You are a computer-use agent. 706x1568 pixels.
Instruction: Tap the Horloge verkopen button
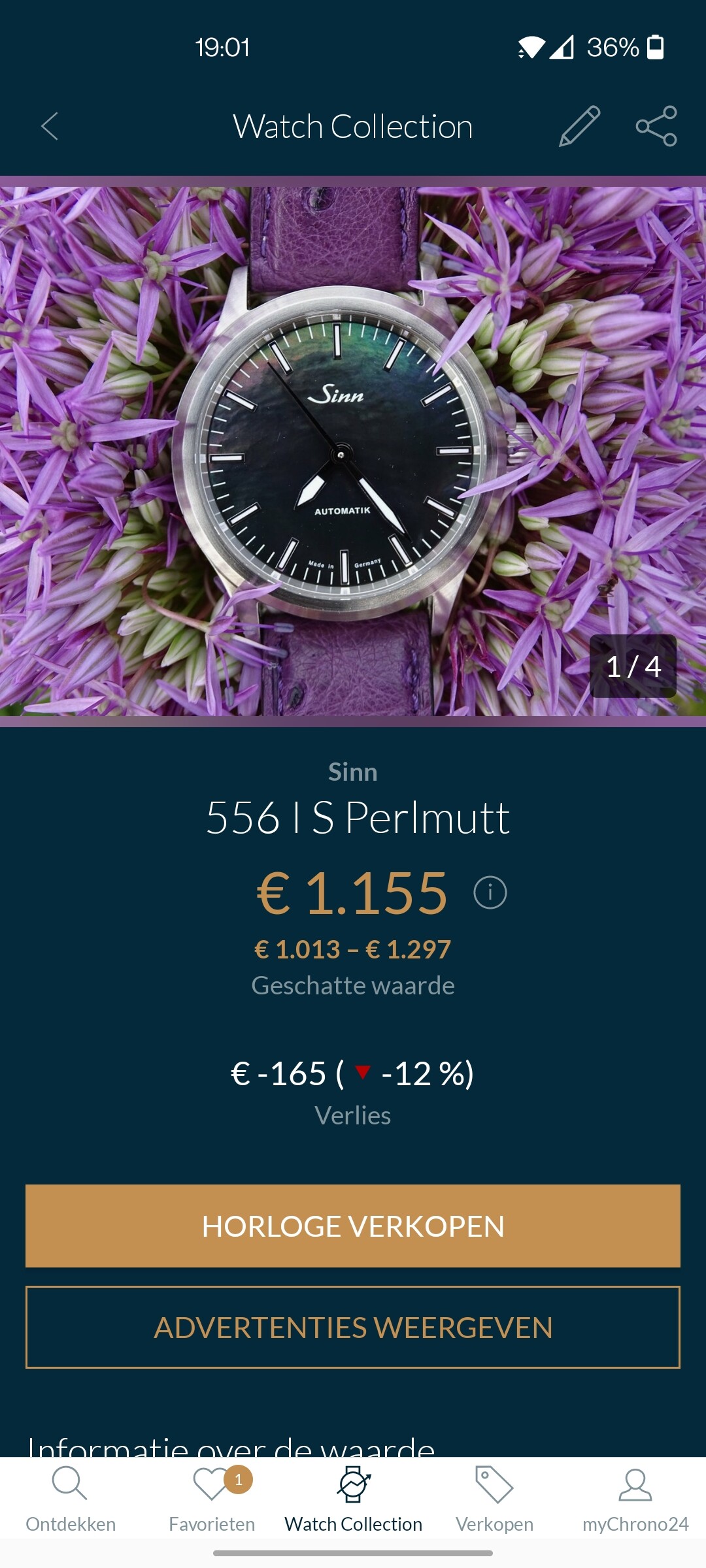point(353,1226)
